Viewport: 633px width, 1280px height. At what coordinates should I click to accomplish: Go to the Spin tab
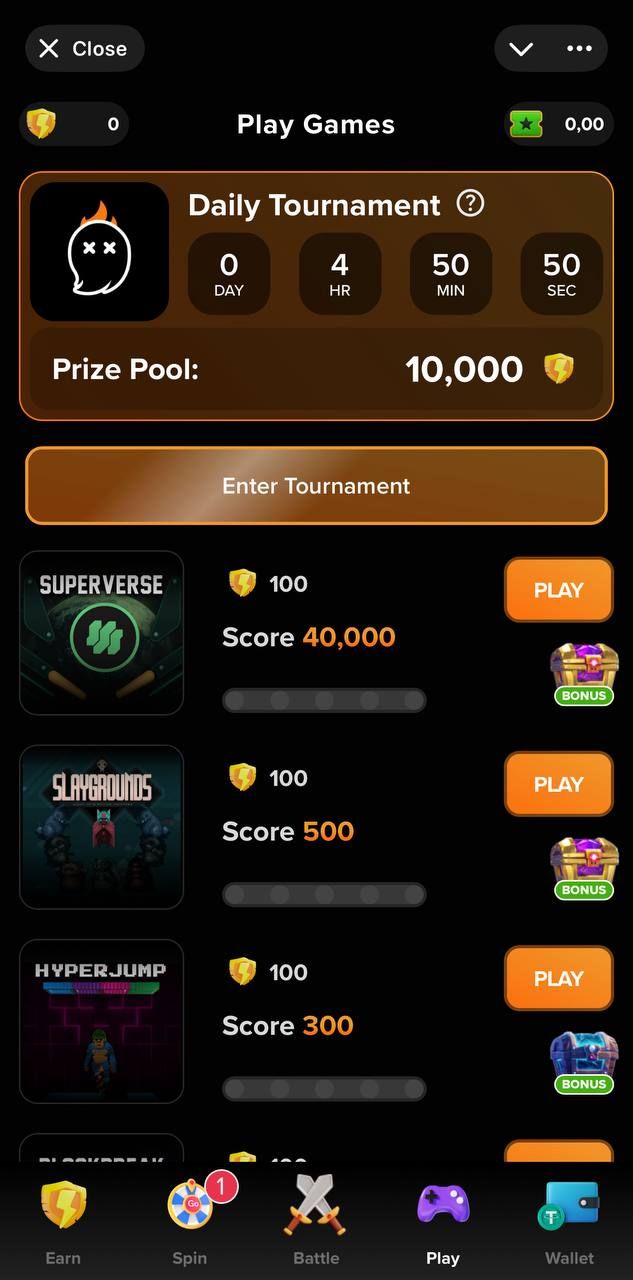(x=190, y=1220)
